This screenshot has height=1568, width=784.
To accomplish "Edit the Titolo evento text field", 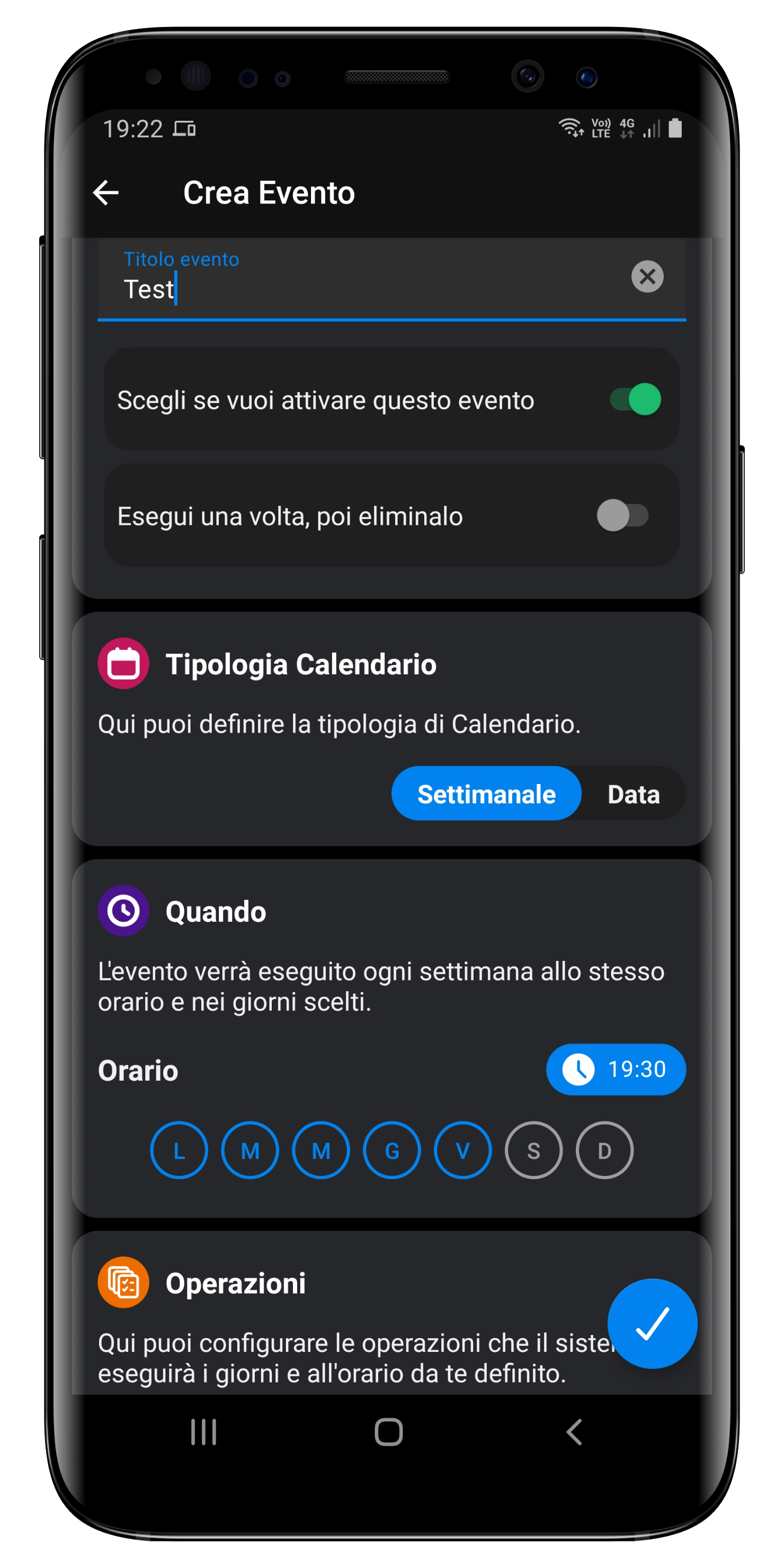I will pos(365,289).
